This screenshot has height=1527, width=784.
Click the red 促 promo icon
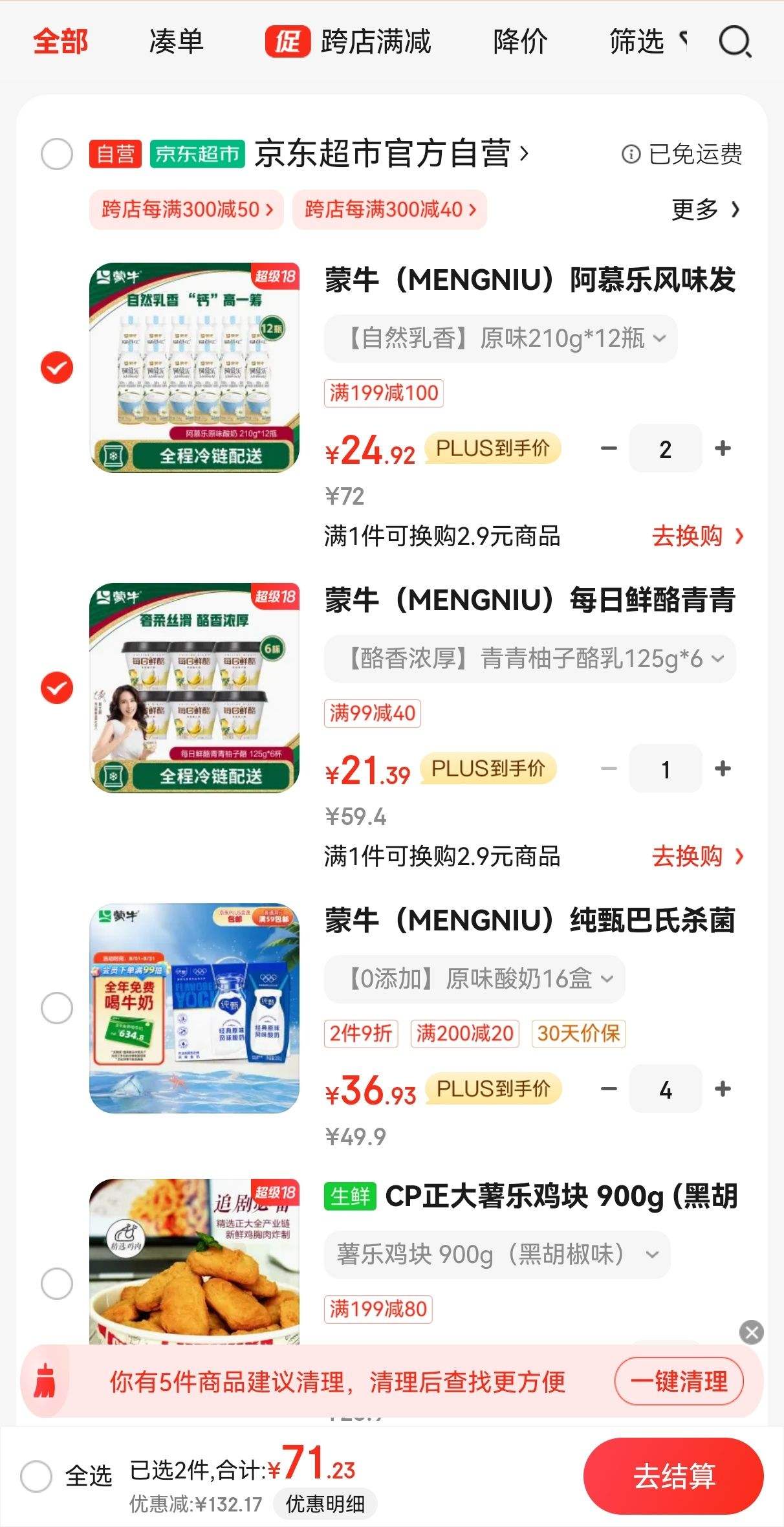[x=289, y=41]
